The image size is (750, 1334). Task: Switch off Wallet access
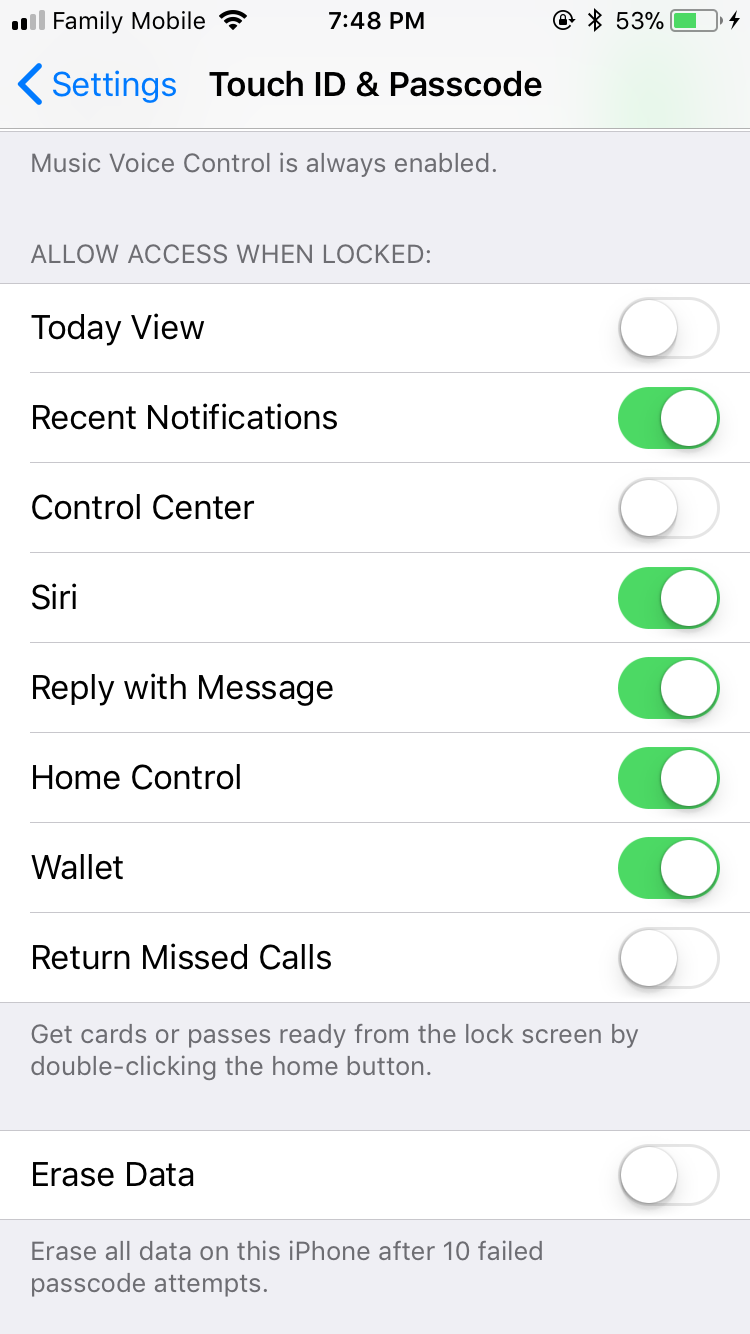[x=668, y=868]
